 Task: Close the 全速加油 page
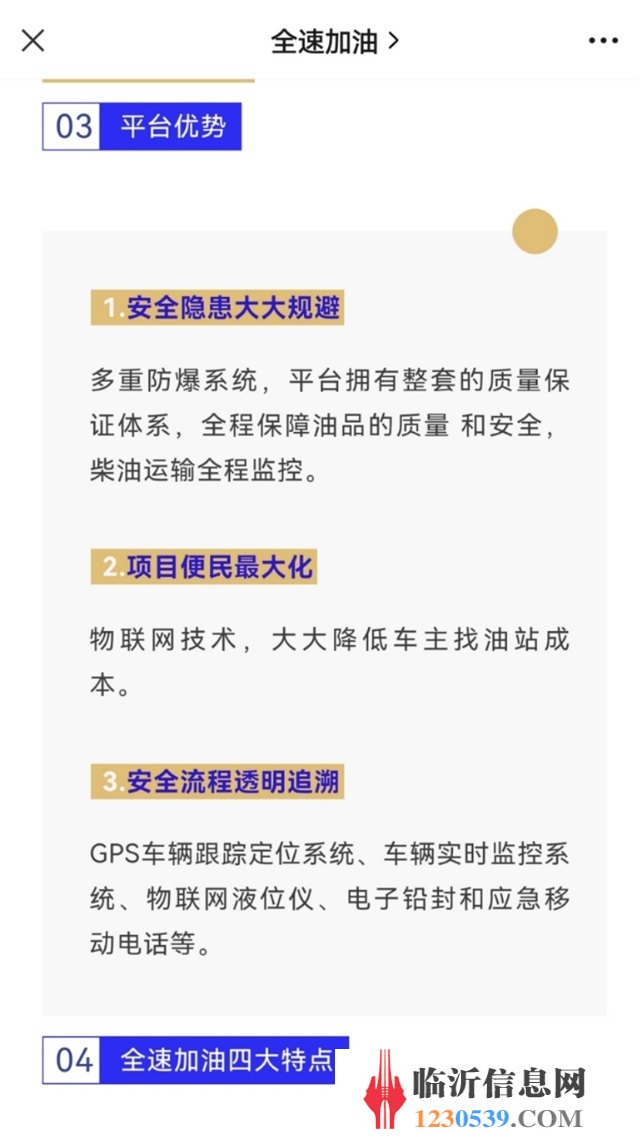click(33, 41)
